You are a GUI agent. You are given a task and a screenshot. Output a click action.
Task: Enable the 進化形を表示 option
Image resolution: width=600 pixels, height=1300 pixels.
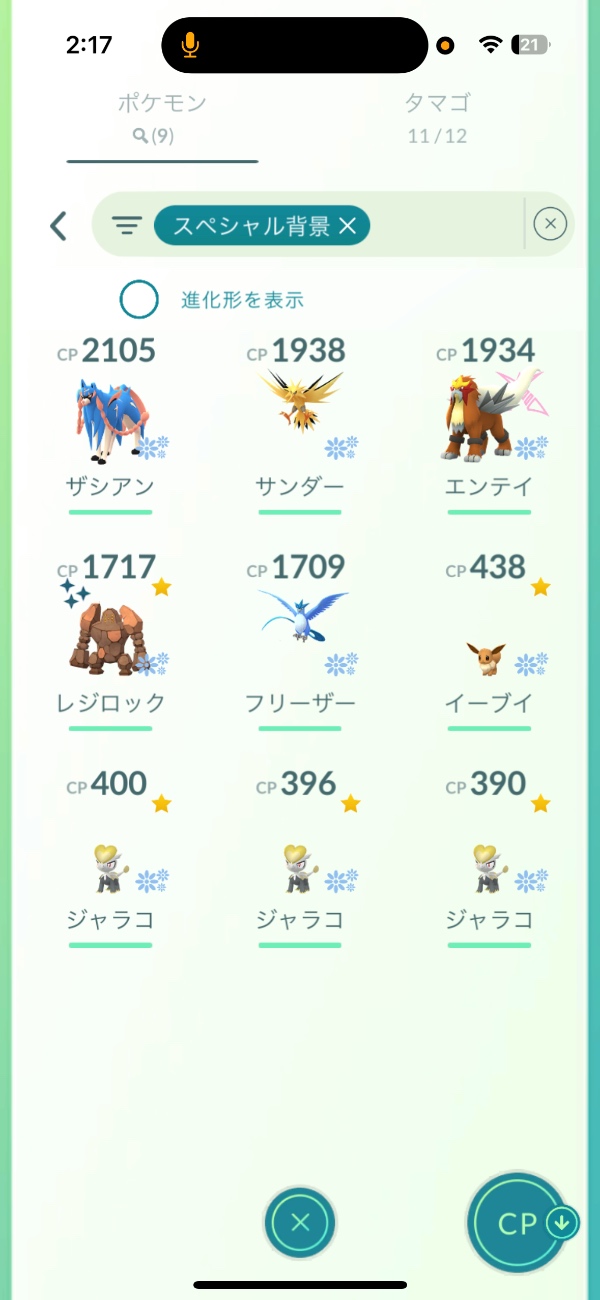coord(139,299)
